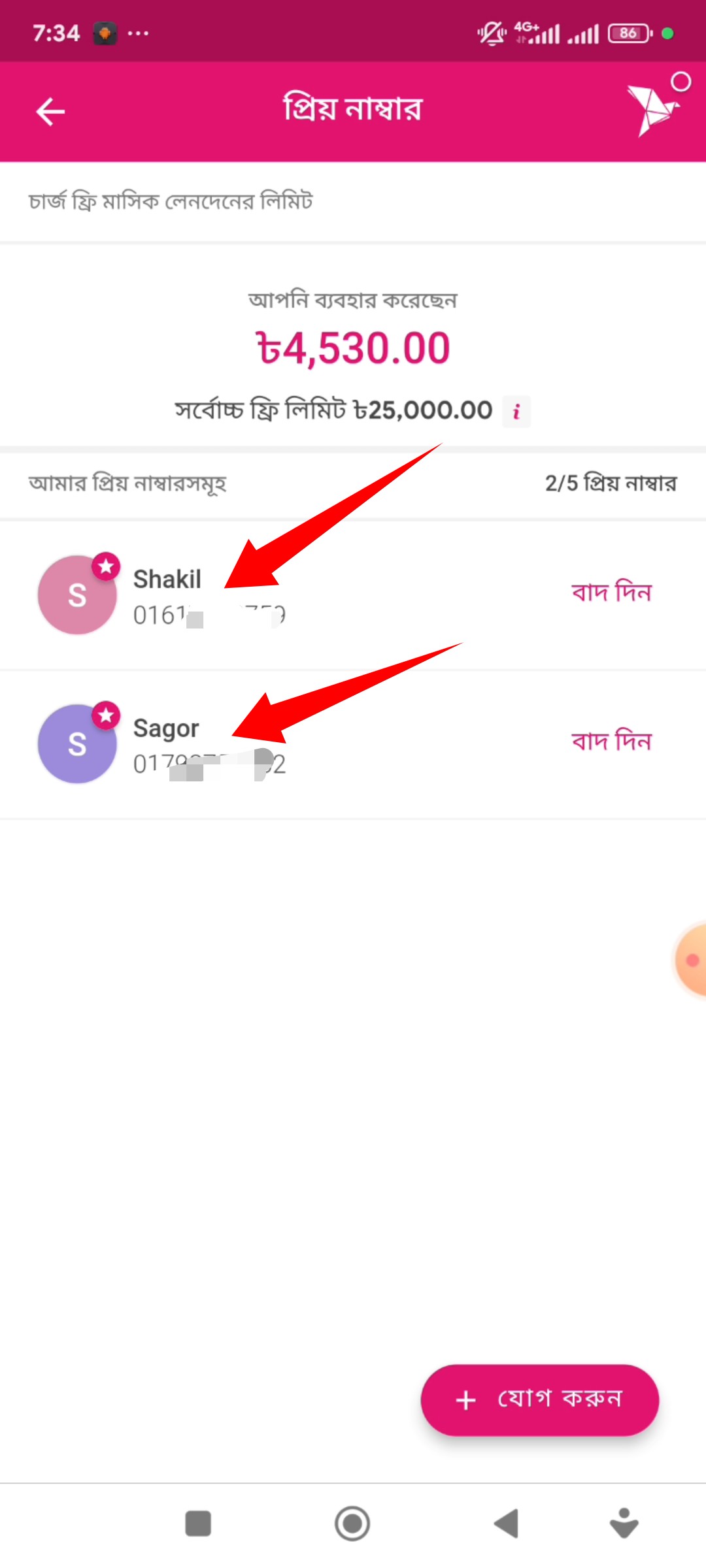The height and width of the screenshot is (1568, 706).
Task: Open the free limit info icon
Action: tap(516, 412)
